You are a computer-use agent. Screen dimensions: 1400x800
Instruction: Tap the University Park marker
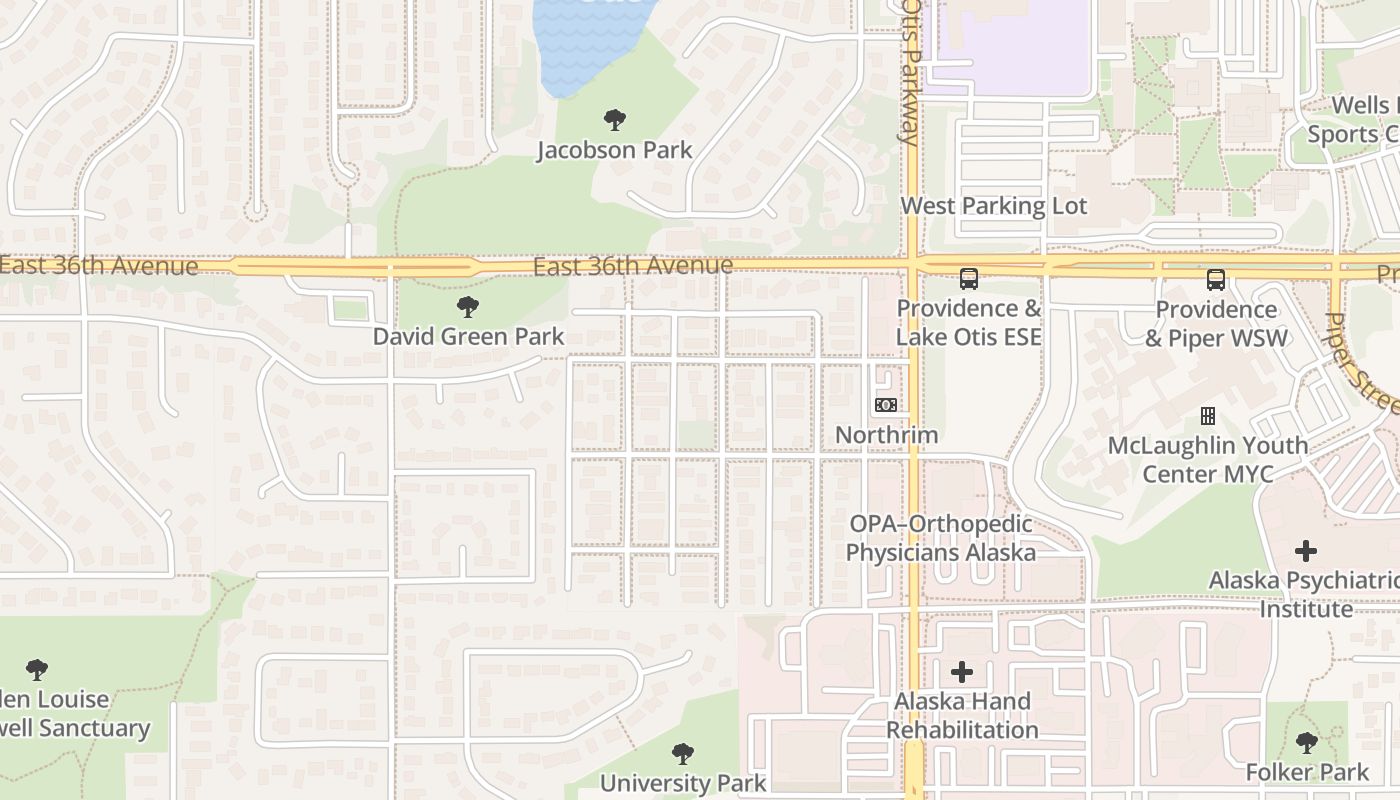click(683, 754)
